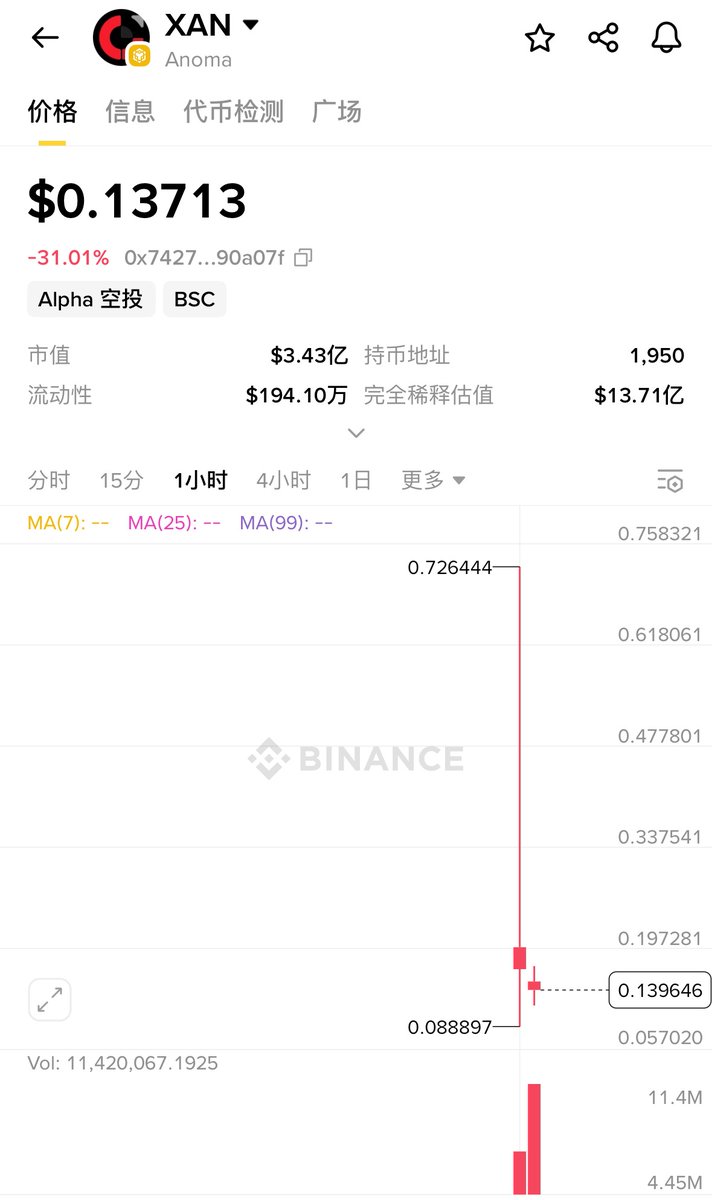Open the 广场 tab
Image resolution: width=712 pixels, height=1200 pixels.
tap(337, 111)
